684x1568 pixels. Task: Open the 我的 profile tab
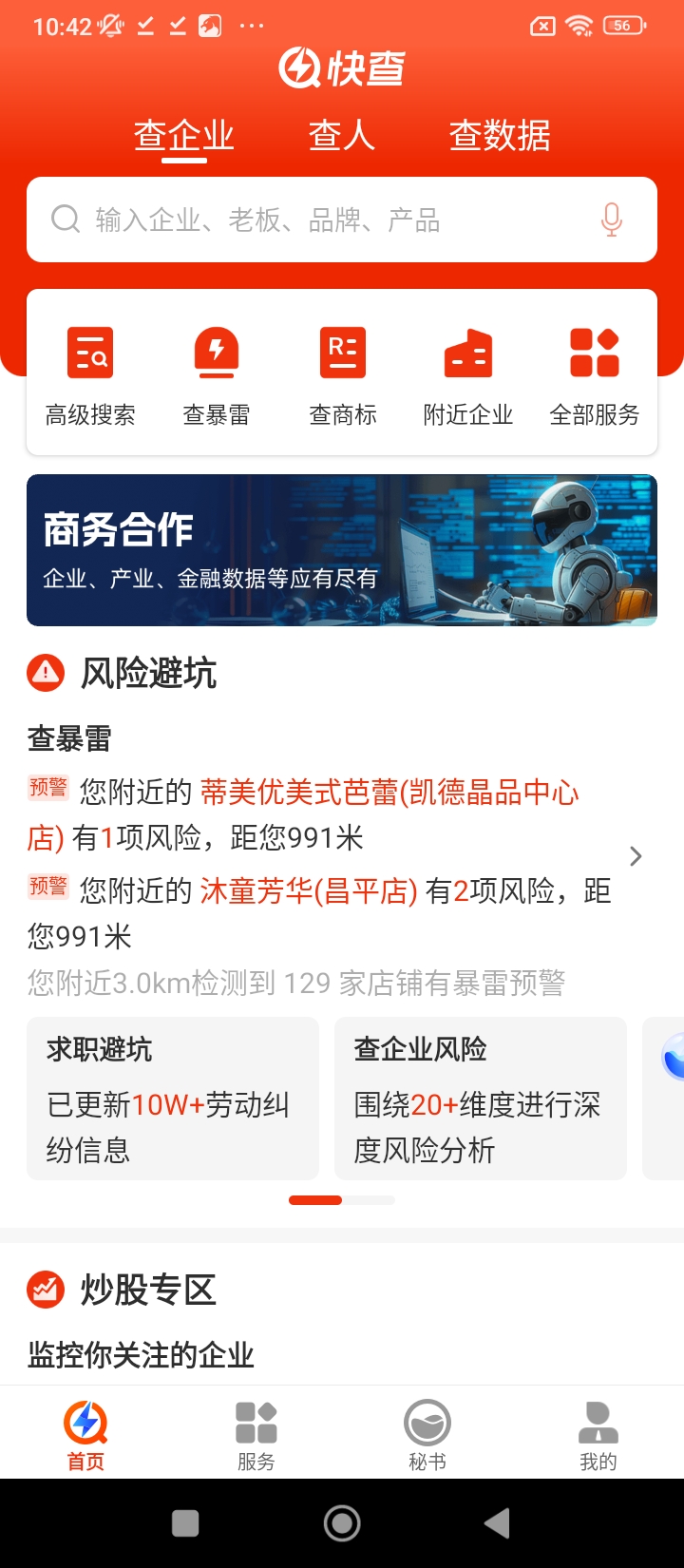pos(598,1435)
